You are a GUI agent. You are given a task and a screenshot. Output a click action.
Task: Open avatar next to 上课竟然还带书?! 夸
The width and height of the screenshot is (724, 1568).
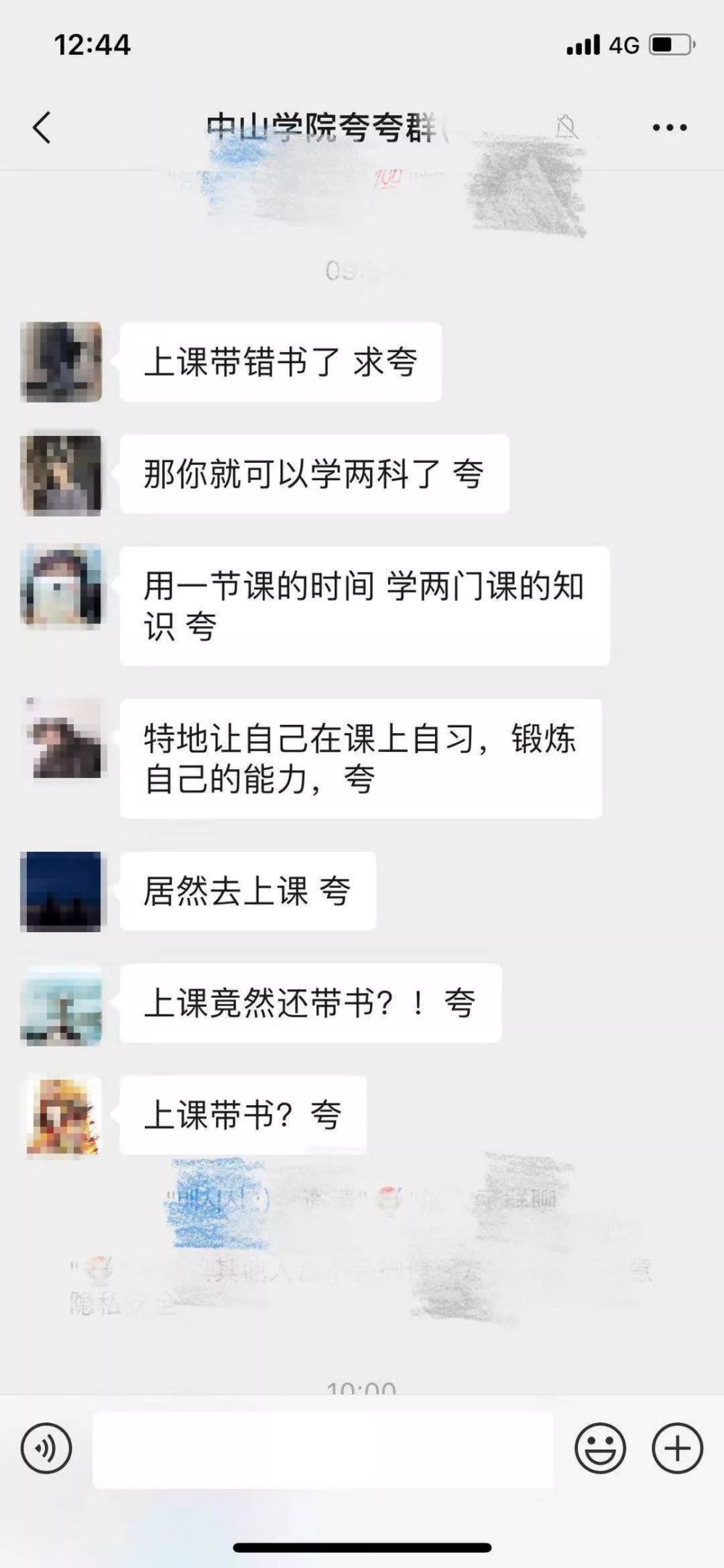point(62,1004)
